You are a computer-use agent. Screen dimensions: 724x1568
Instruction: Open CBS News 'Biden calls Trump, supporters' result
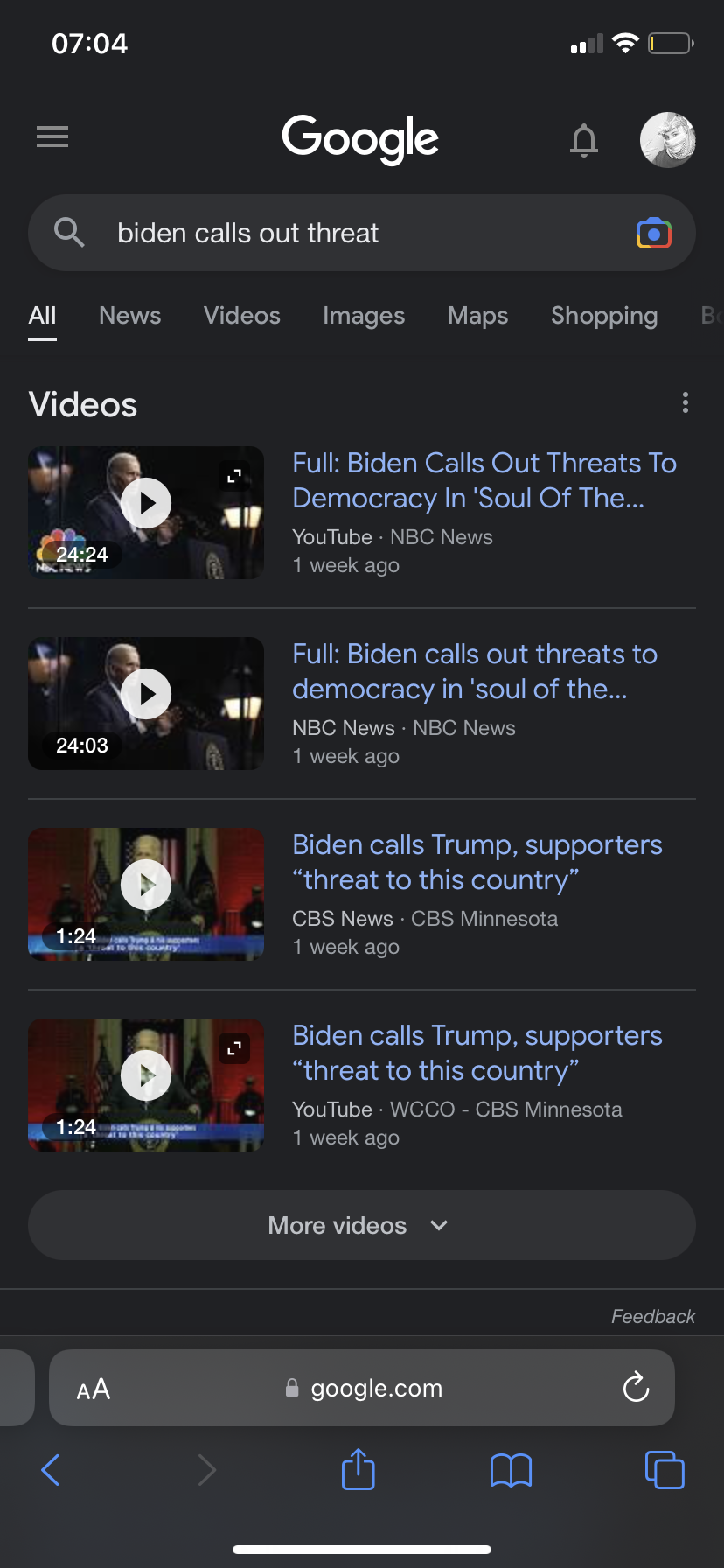[x=477, y=862]
